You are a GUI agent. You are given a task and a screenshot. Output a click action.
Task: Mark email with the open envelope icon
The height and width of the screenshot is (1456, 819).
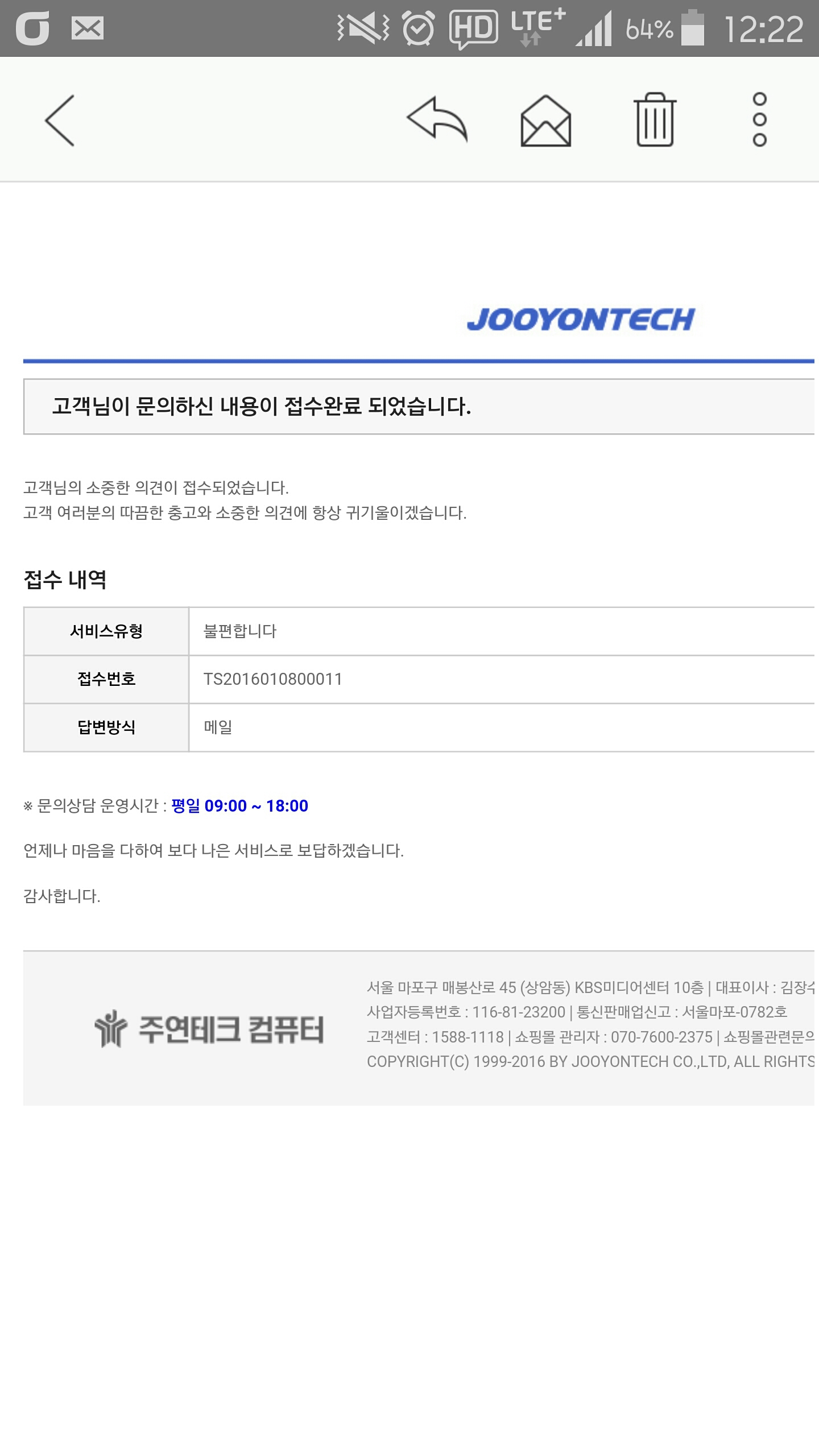(545, 121)
